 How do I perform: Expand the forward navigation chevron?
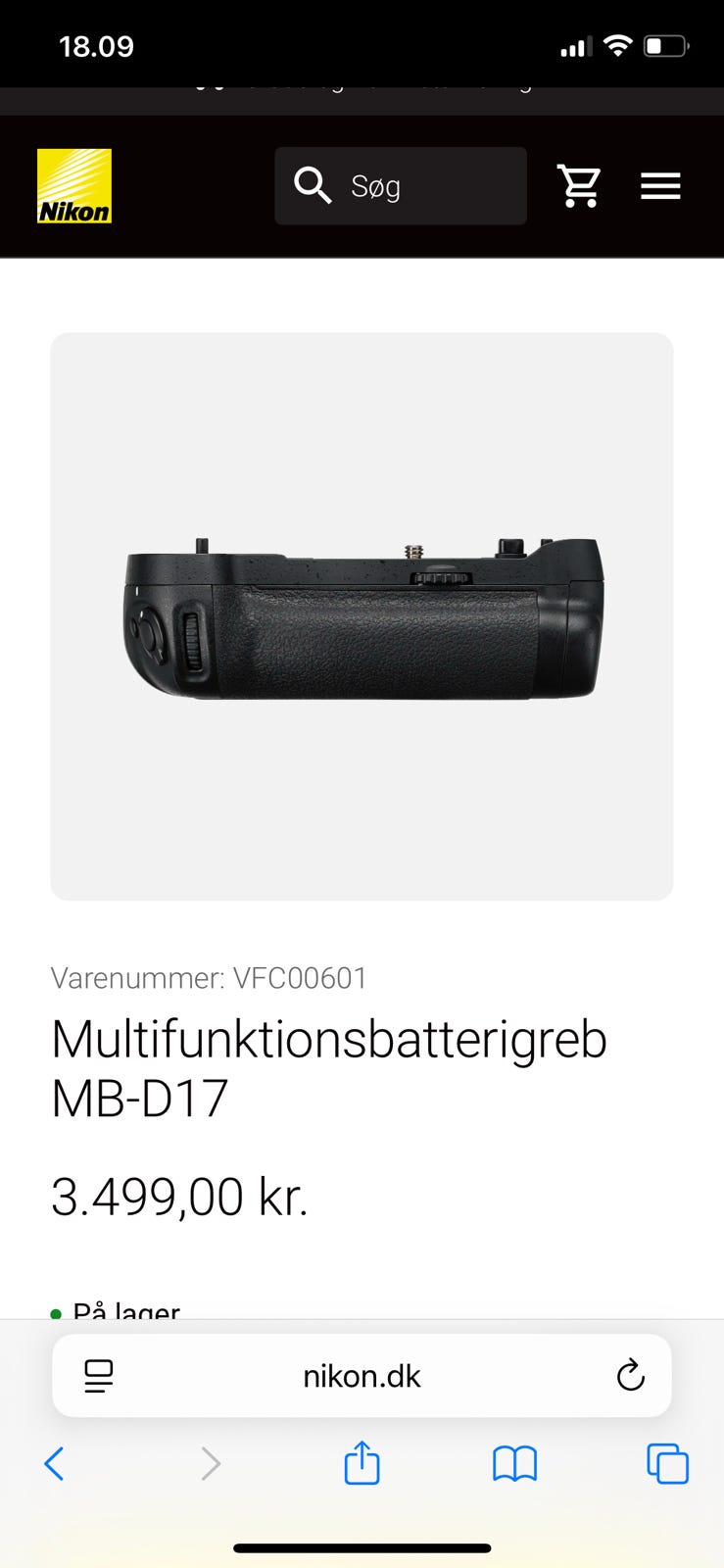210,1464
